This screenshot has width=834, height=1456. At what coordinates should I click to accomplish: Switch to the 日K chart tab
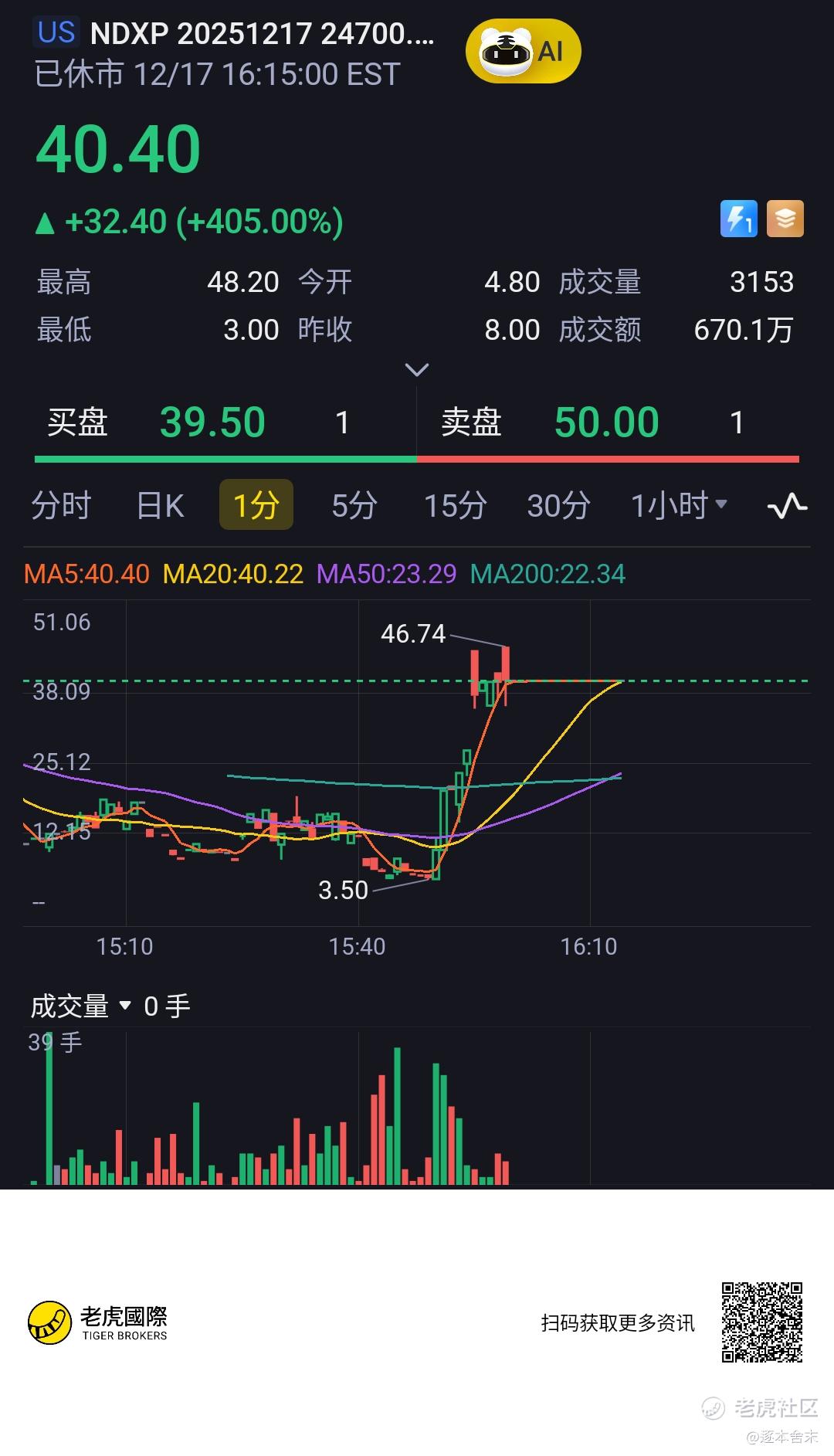(x=161, y=505)
